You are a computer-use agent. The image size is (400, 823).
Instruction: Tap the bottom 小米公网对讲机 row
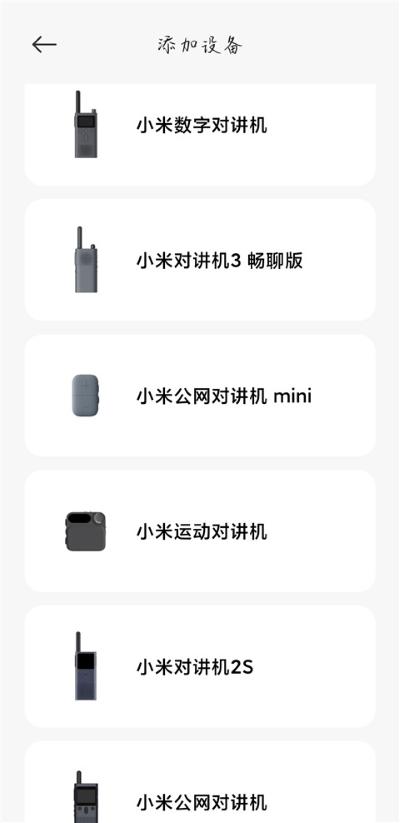click(x=200, y=782)
